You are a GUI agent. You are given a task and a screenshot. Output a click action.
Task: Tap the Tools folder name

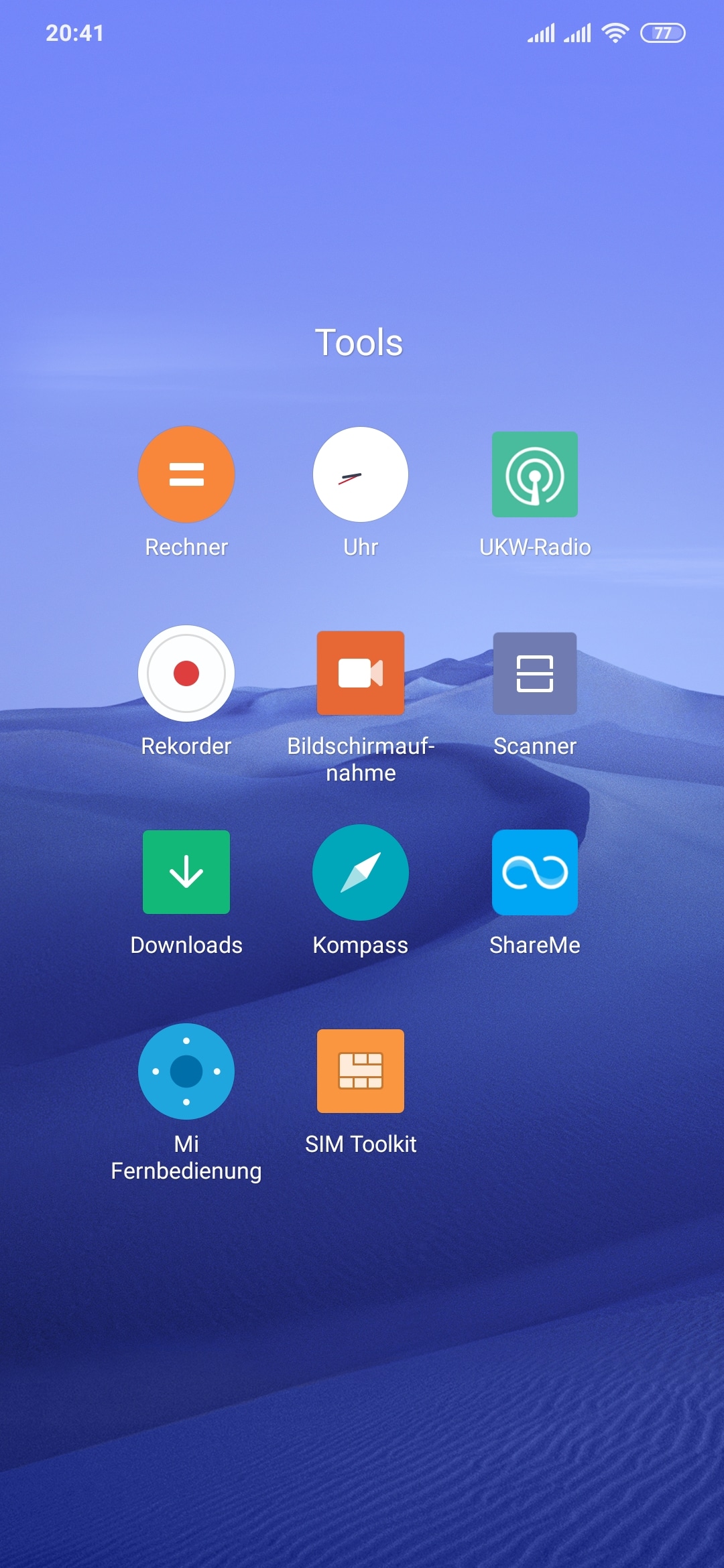[359, 342]
